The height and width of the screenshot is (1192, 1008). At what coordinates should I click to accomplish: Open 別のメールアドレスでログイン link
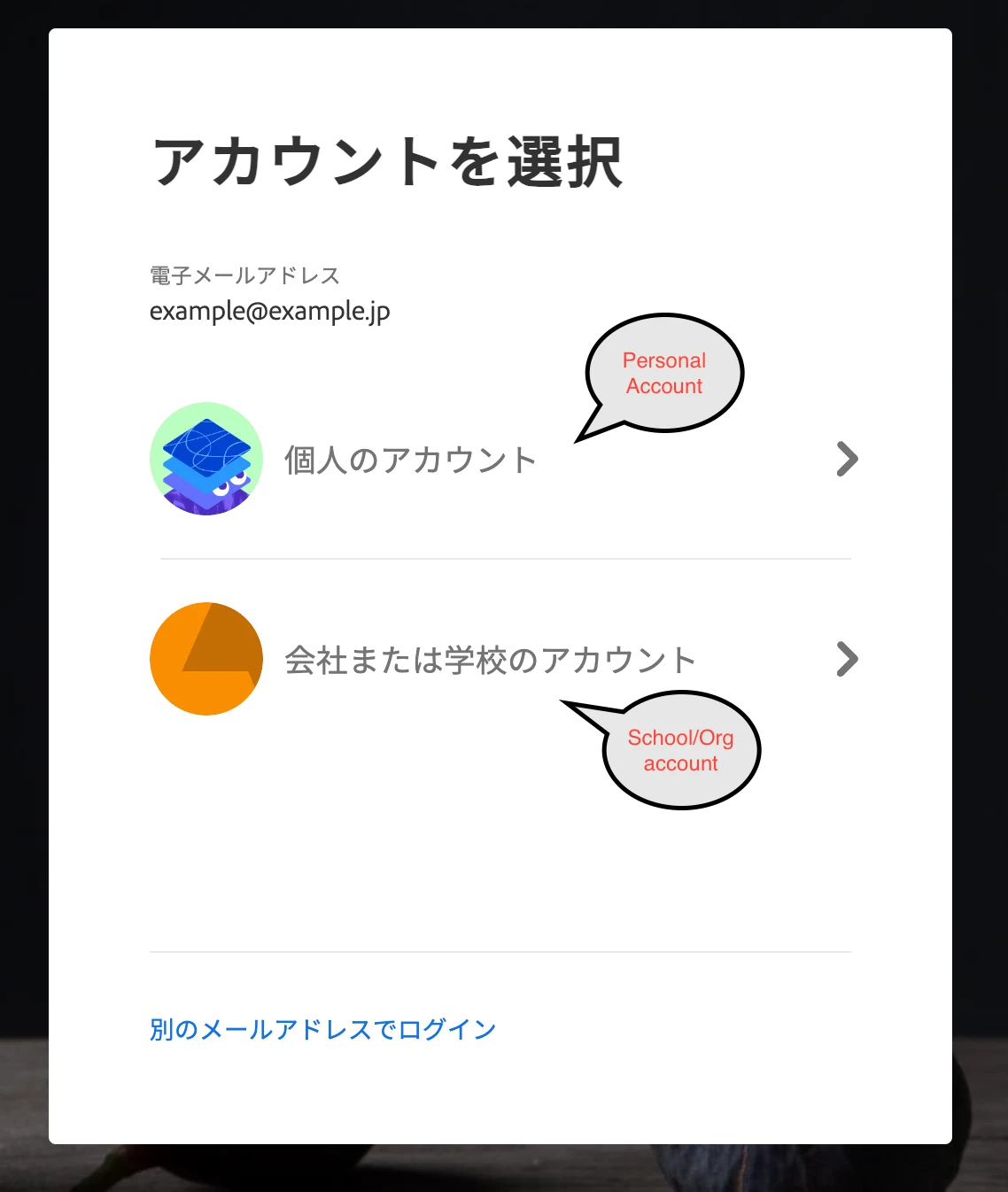[323, 1029]
